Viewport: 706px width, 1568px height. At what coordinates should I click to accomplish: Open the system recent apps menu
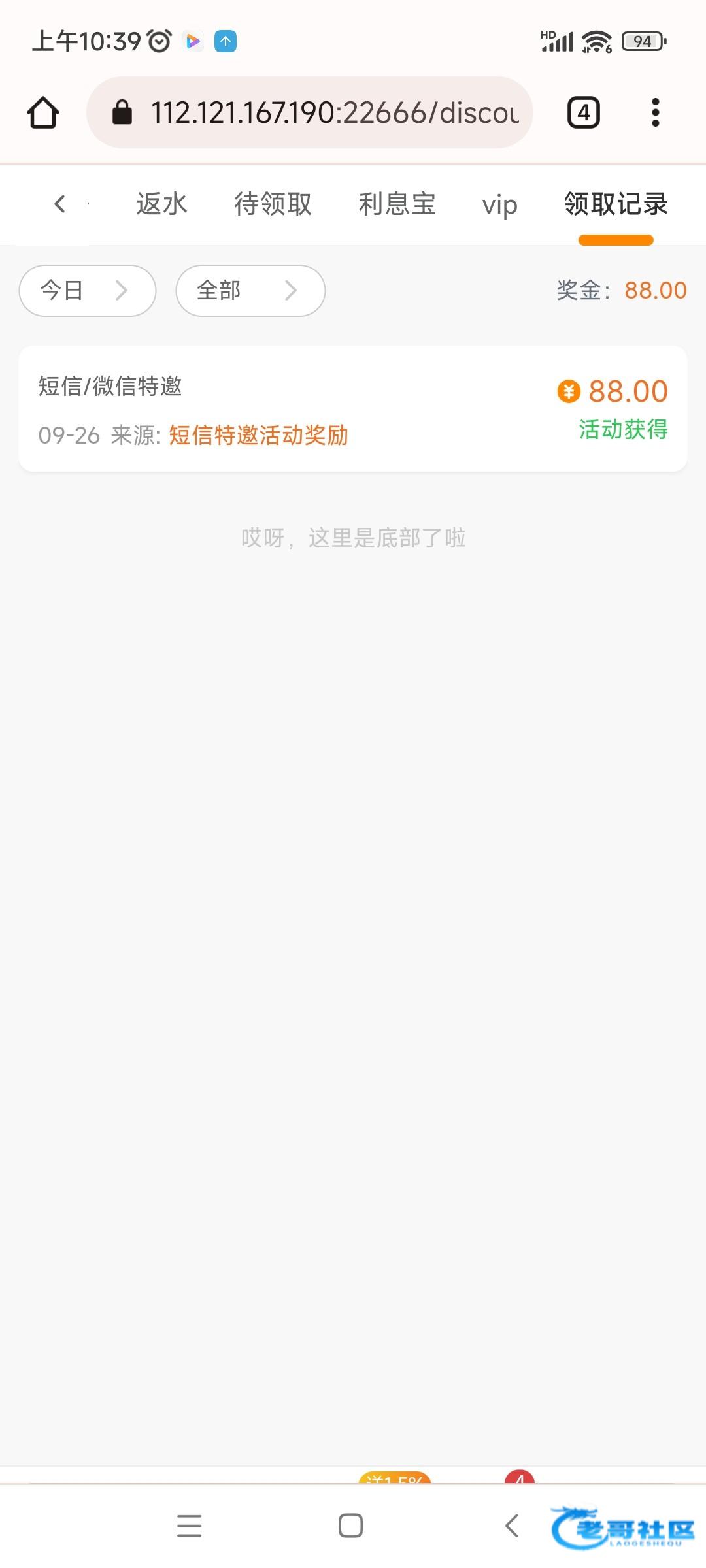pos(189,1526)
